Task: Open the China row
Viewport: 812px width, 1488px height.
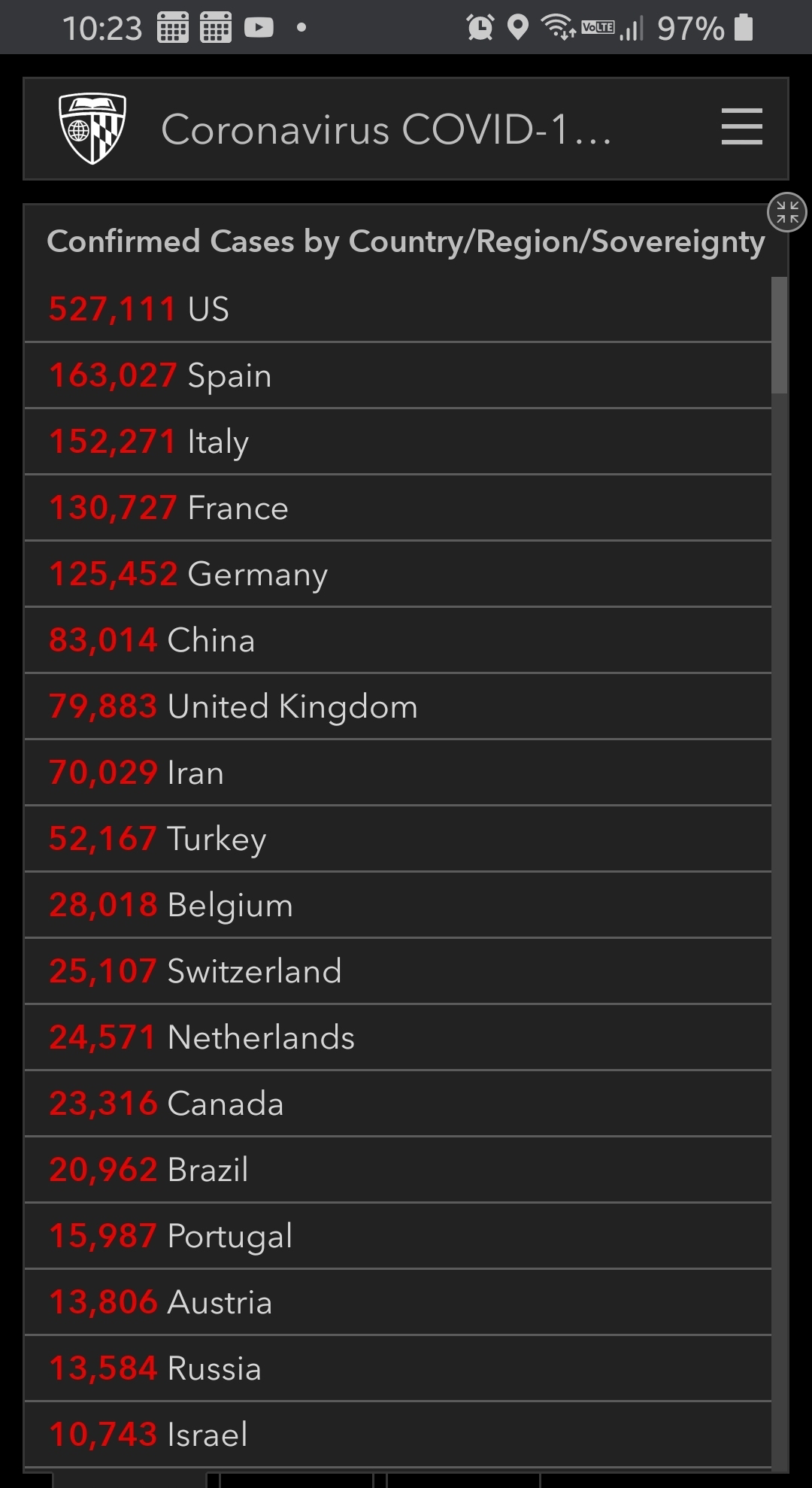Action: [398, 640]
